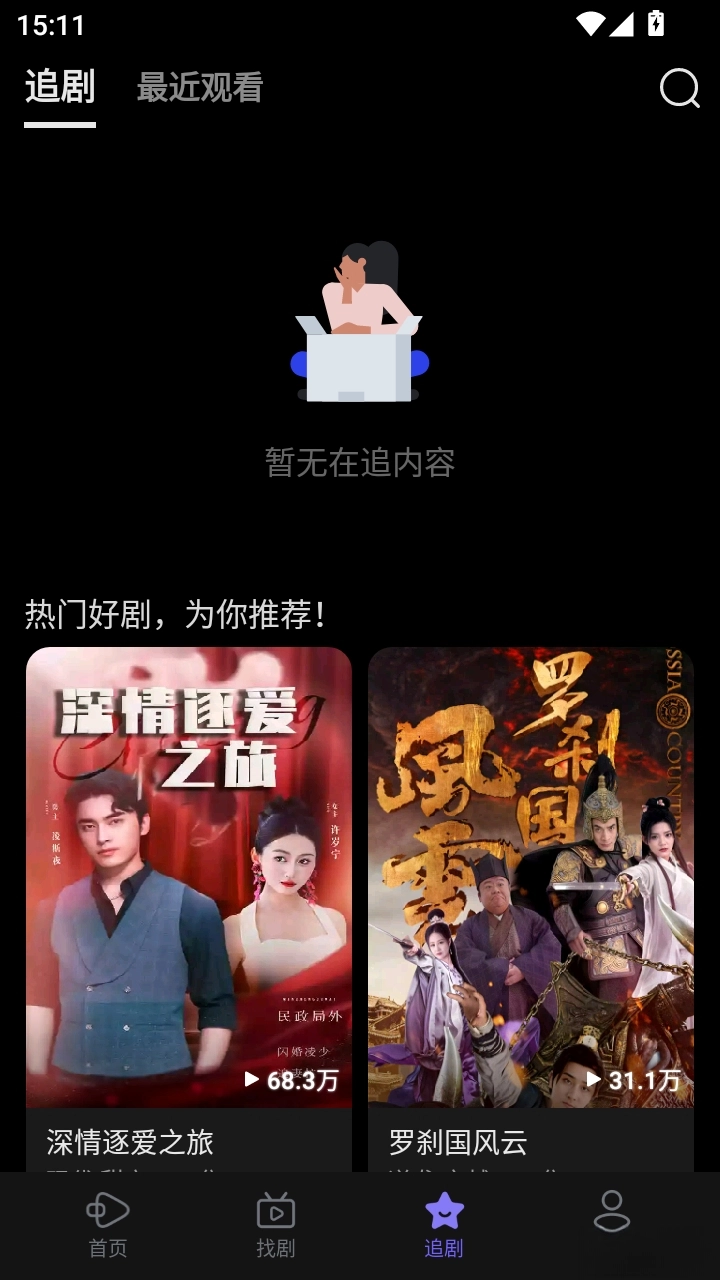Go to 首页 via the play-circle home icon
Screen dimensions: 720x1280
[x=107, y=1211]
